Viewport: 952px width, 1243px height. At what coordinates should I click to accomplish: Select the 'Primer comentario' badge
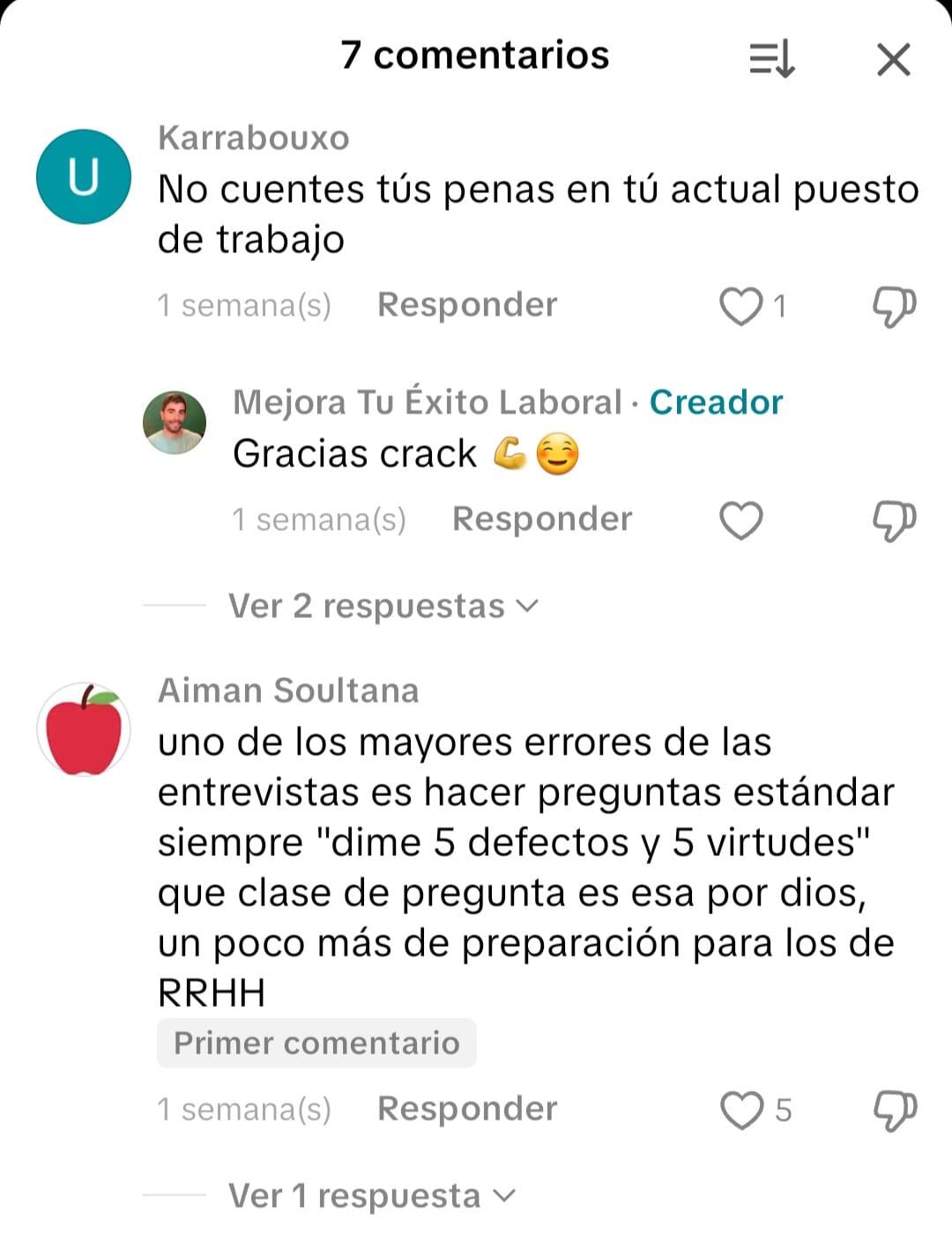(316, 1042)
